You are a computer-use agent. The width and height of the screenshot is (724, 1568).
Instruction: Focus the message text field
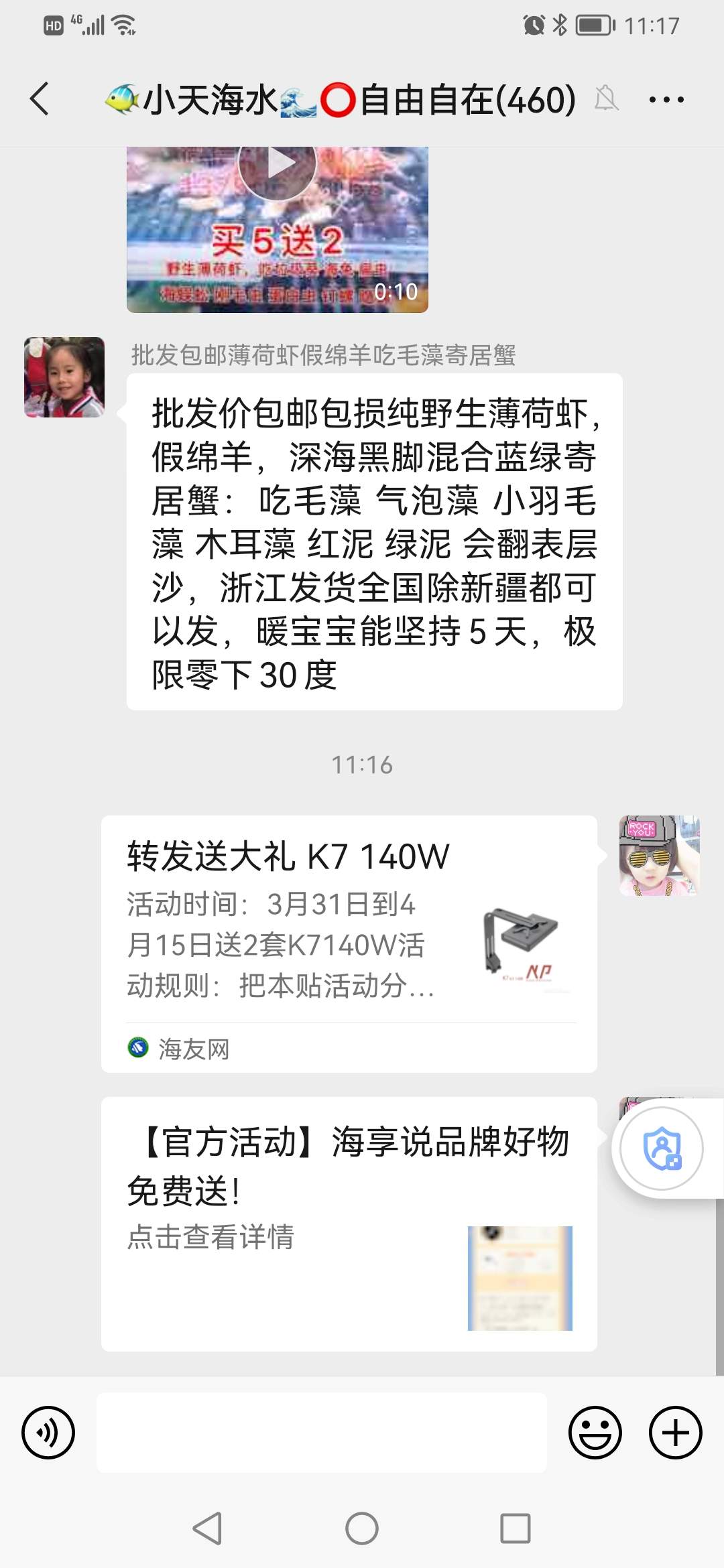[x=322, y=1433]
